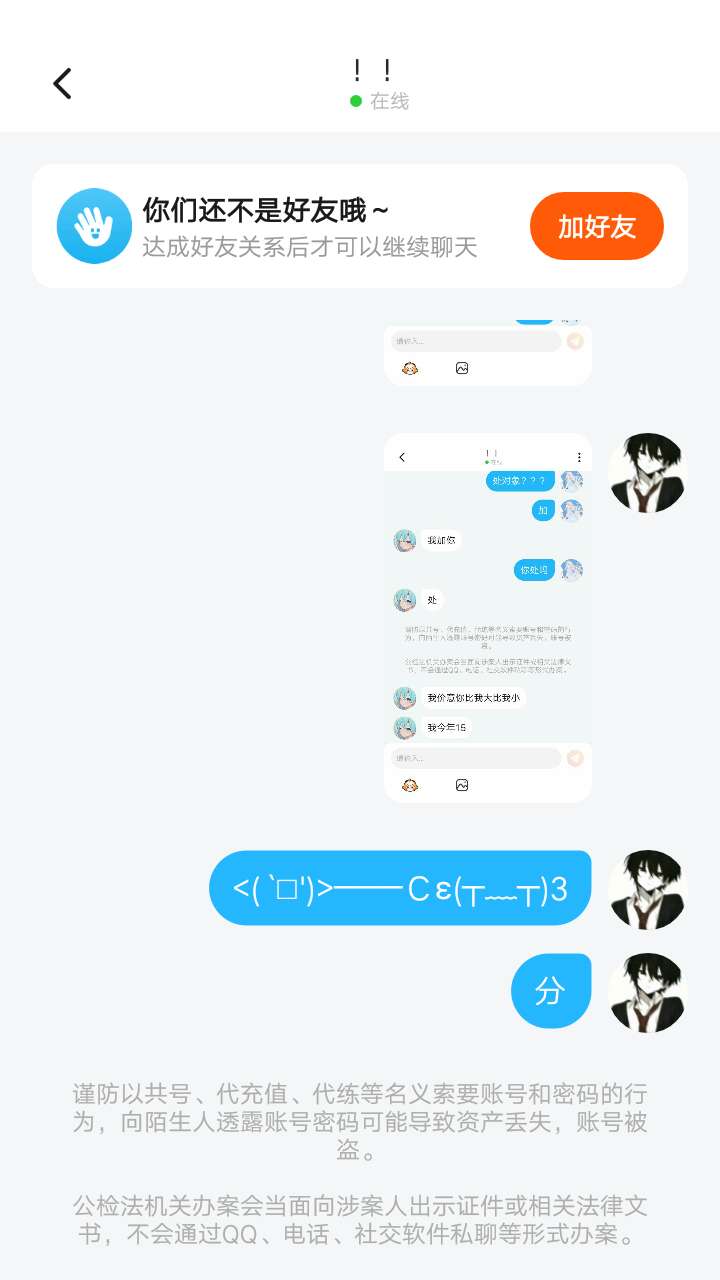Tap the orange 加好友 button
The width and height of the screenshot is (720, 1280).
click(x=596, y=226)
